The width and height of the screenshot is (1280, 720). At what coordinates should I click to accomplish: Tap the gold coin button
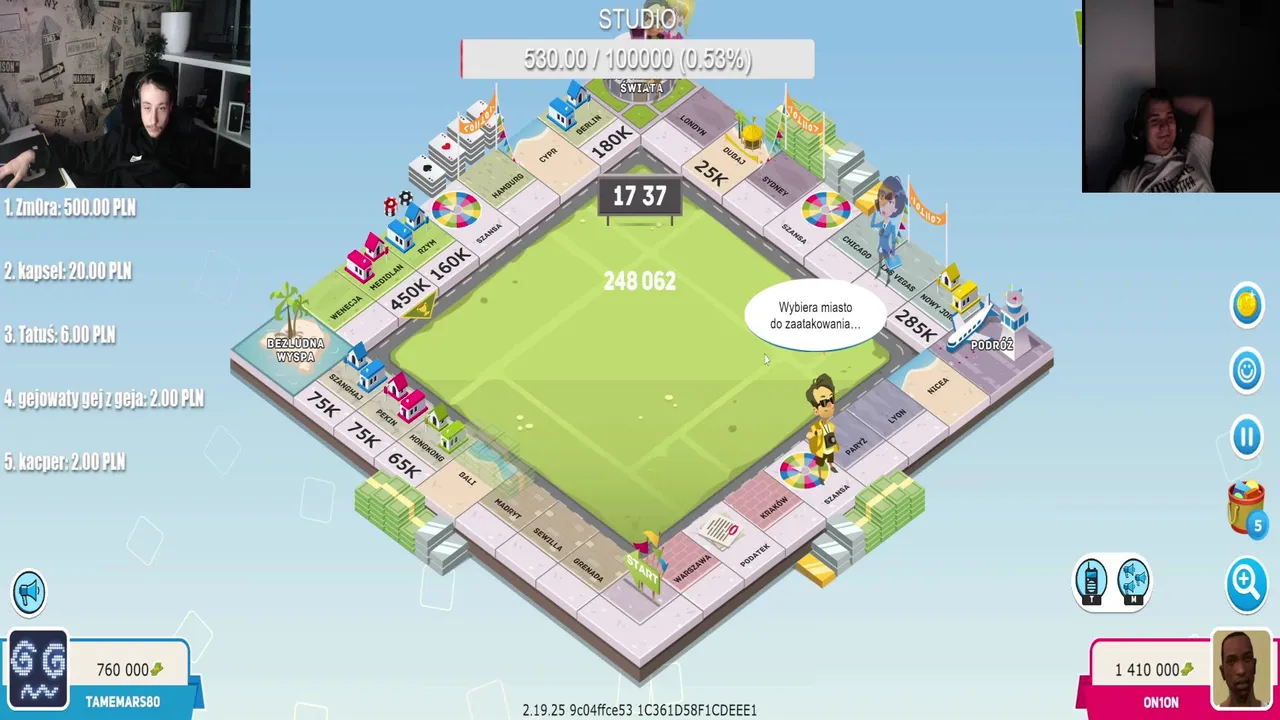1246,306
